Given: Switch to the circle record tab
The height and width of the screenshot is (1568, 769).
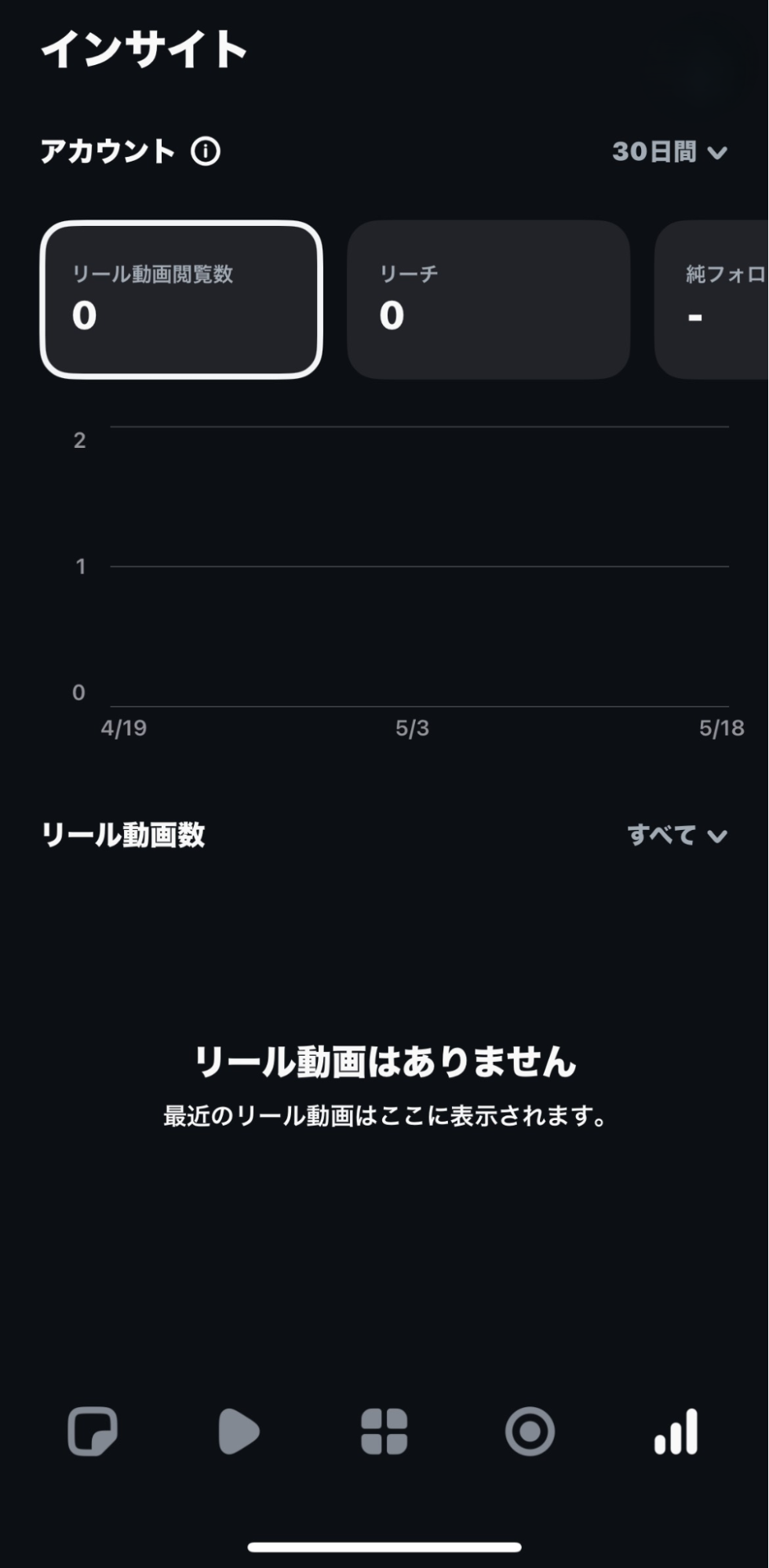Looking at the screenshot, I should (x=530, y=1432).
